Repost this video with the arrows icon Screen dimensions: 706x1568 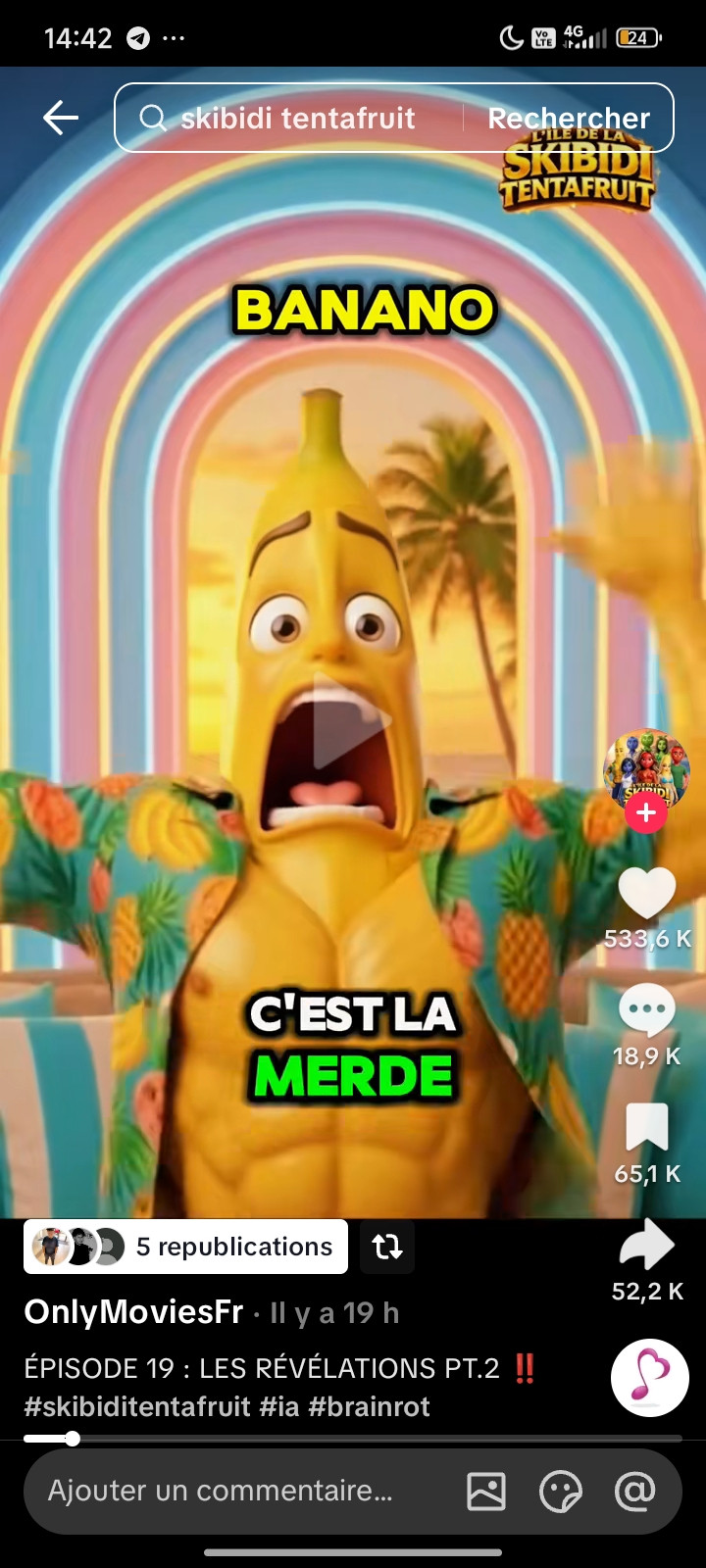(387, 1247)
